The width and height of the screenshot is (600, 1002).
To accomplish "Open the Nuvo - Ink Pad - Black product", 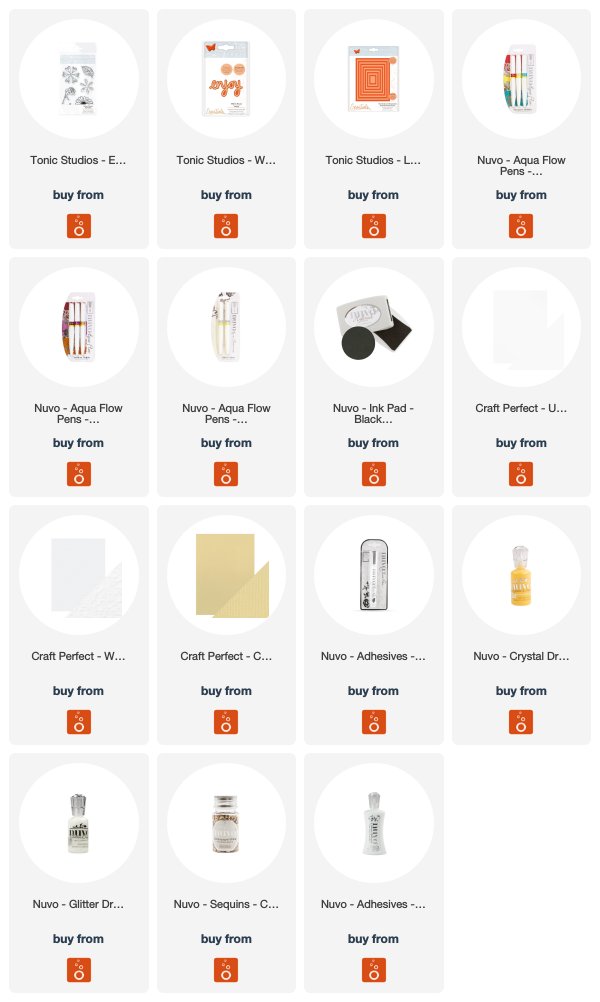I will click(373, 376).
